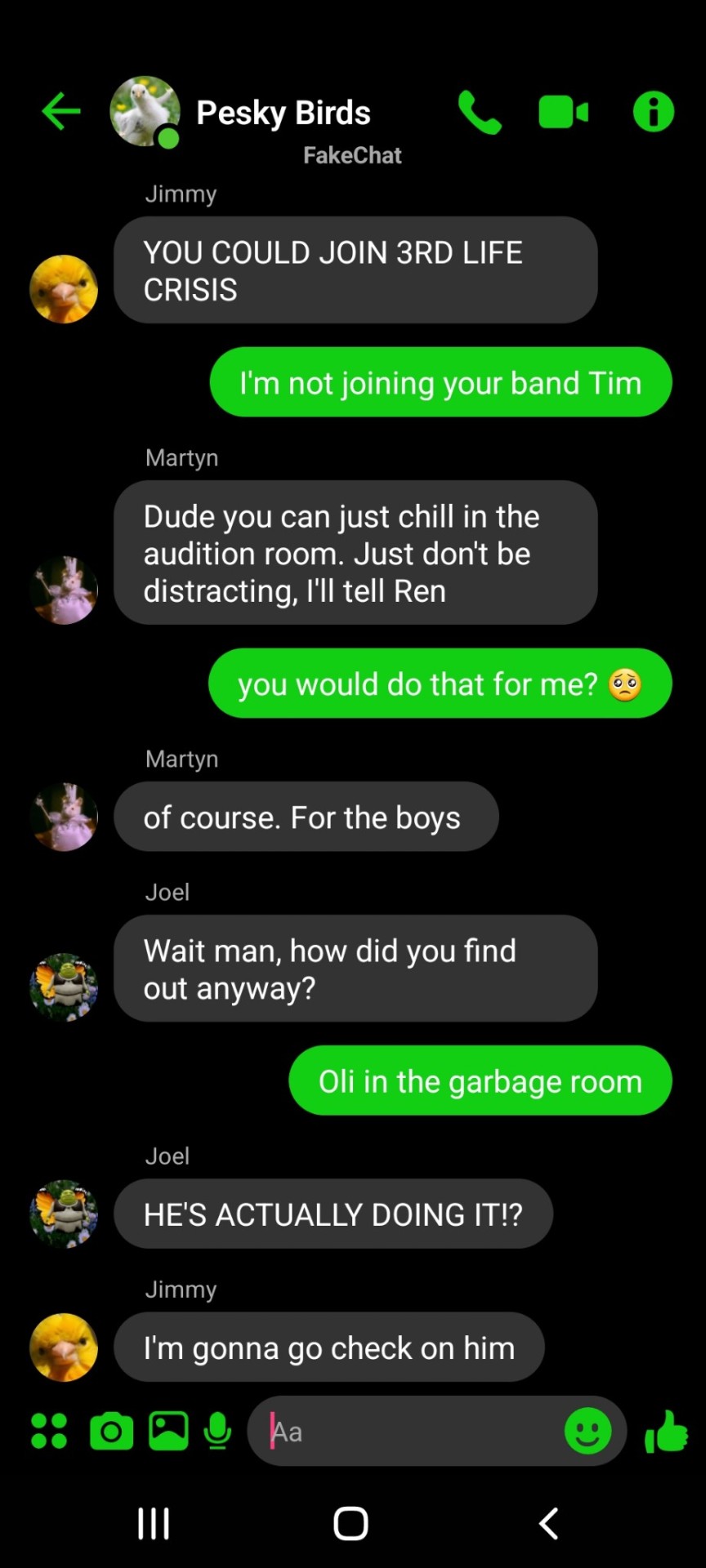The image size is (706, 1568).
Task: Tap Joel's avatar beside "HE'S ACTUALLY DOING IT!?"
Action: click(64, 1214)
